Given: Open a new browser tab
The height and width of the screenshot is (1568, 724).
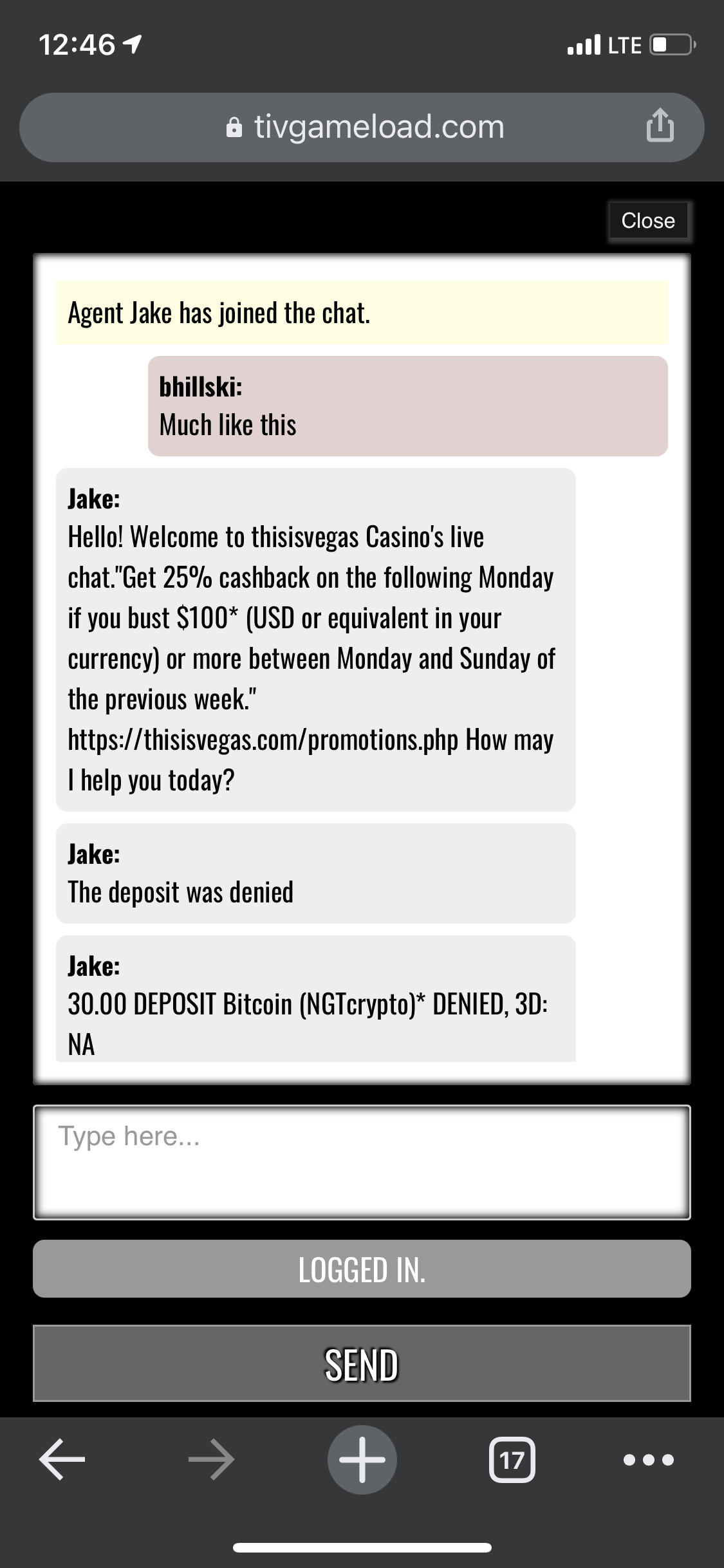Looking at the screenshot, I should click(362, 1460).
